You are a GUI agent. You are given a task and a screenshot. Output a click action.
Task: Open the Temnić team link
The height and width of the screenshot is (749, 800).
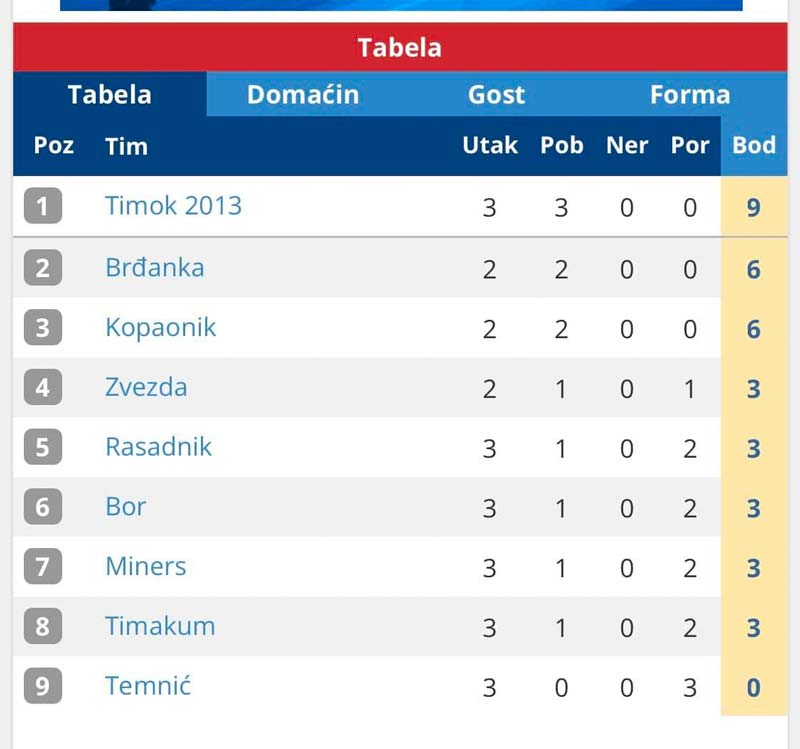tap(148, 686)
